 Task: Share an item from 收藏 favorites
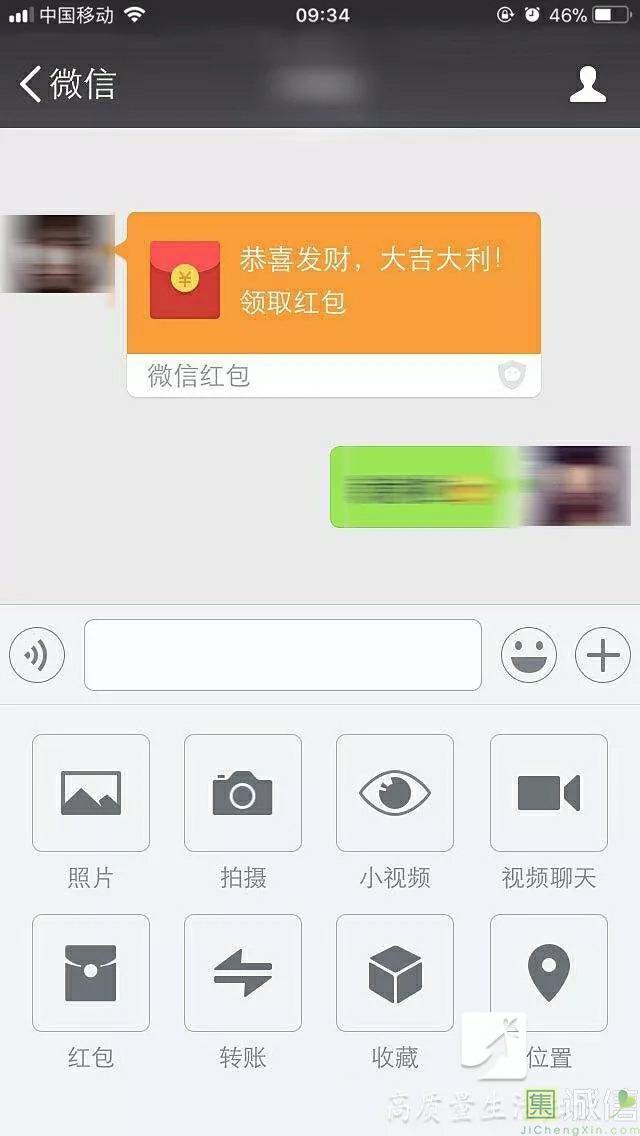(395, 973)
